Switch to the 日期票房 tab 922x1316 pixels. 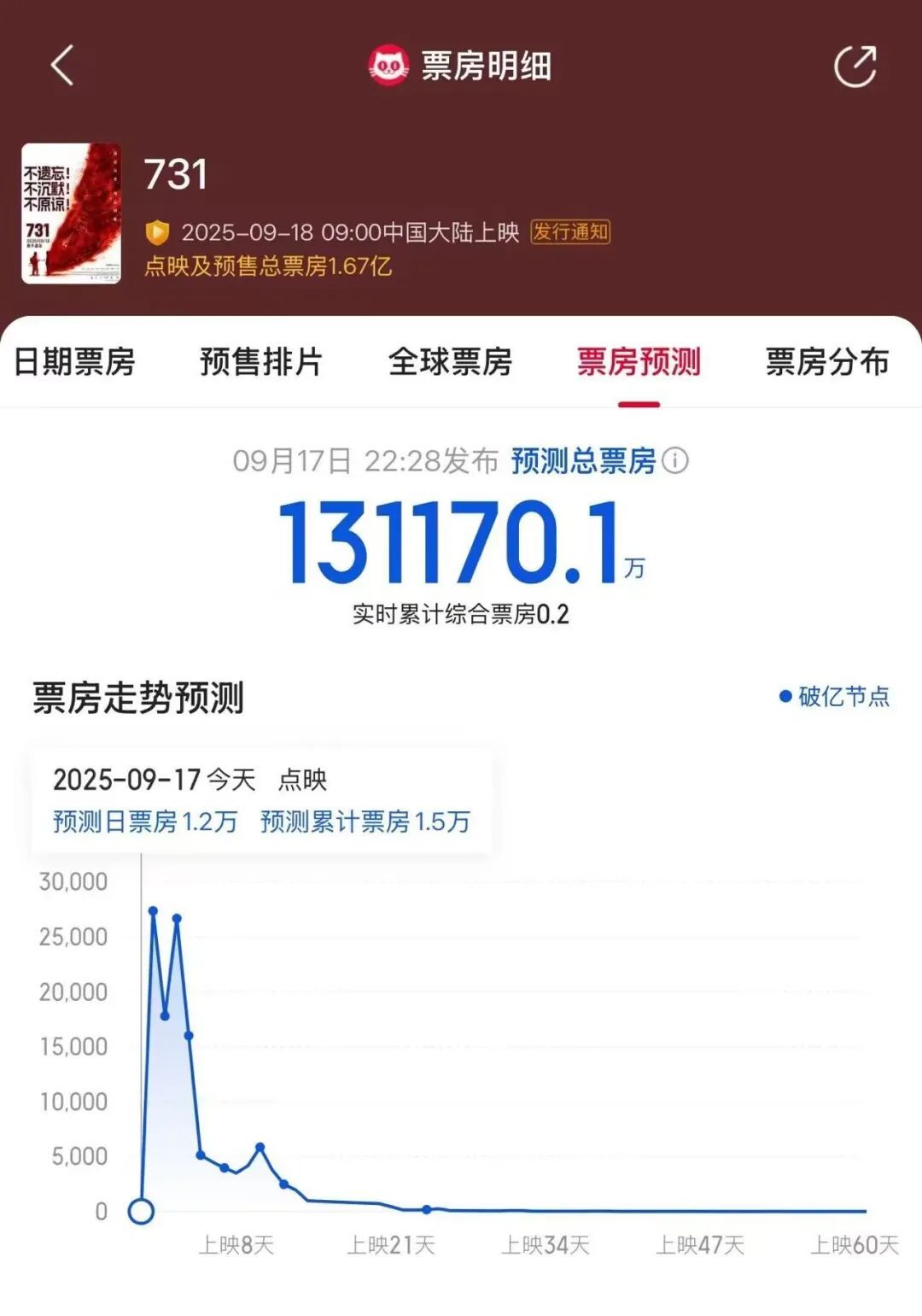pyautogui.click(x=75, y=362)
